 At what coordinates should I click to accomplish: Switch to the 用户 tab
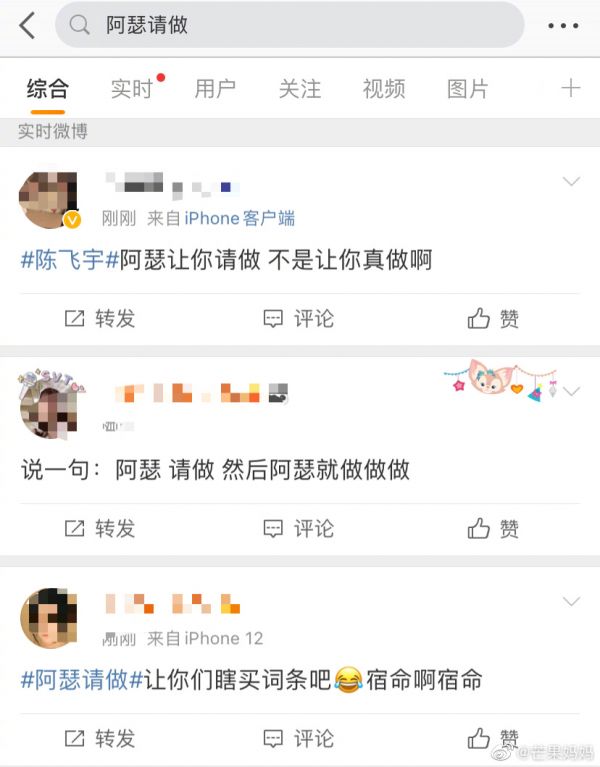click(x=215, y=89)
